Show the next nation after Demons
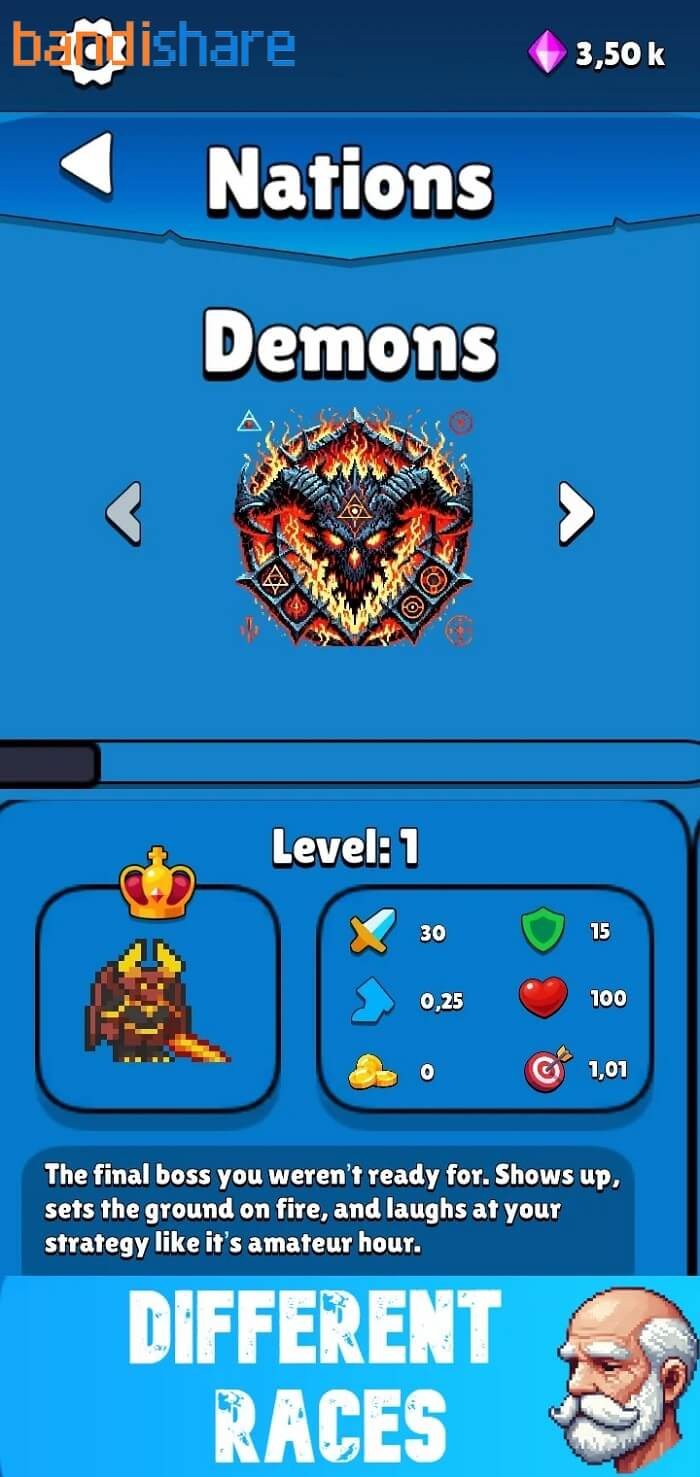The image size is (700, 1477). coord(576,514)
